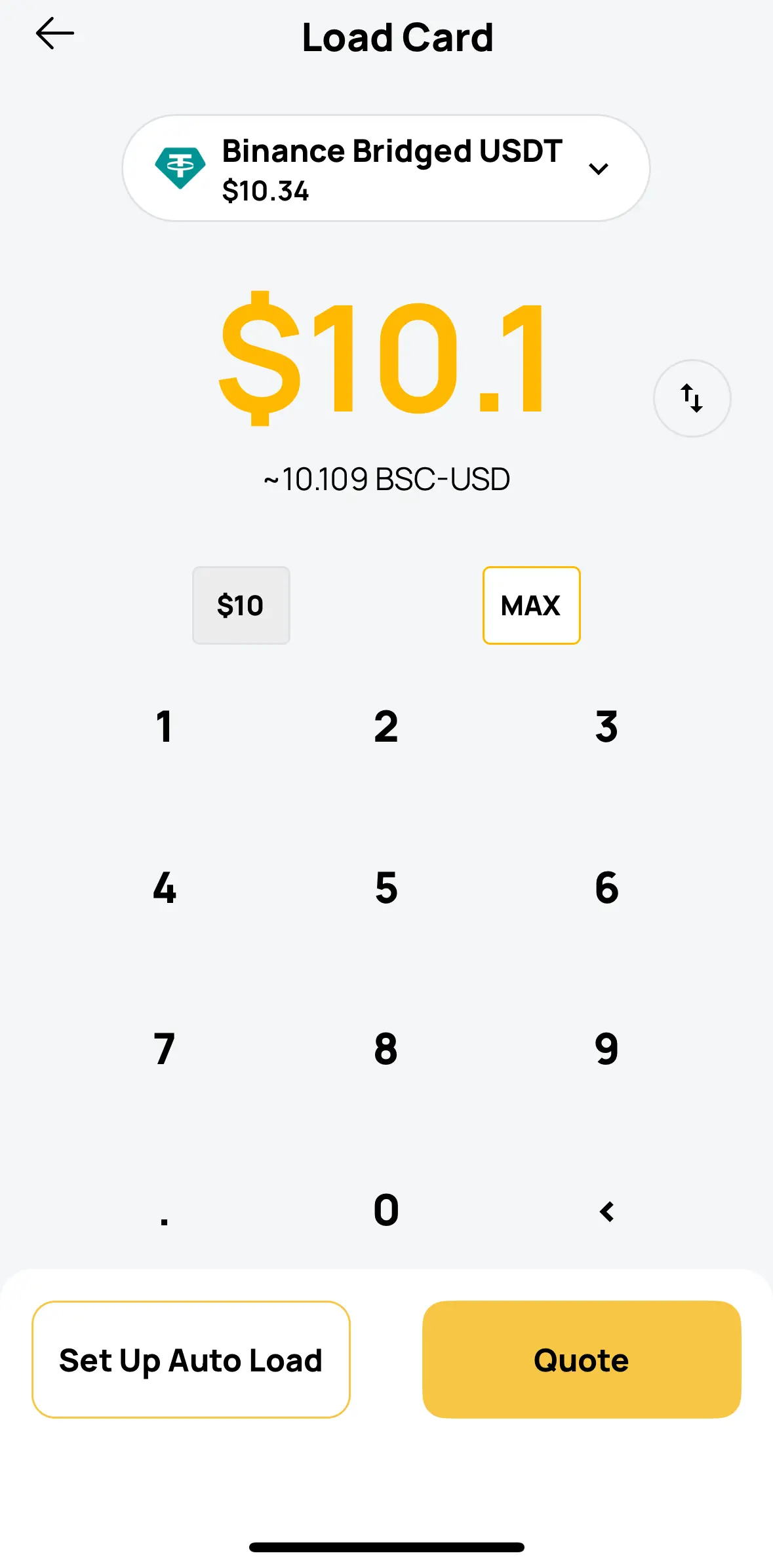Choose the MAX amount
773x1568 pixels.
click(531, 605)
